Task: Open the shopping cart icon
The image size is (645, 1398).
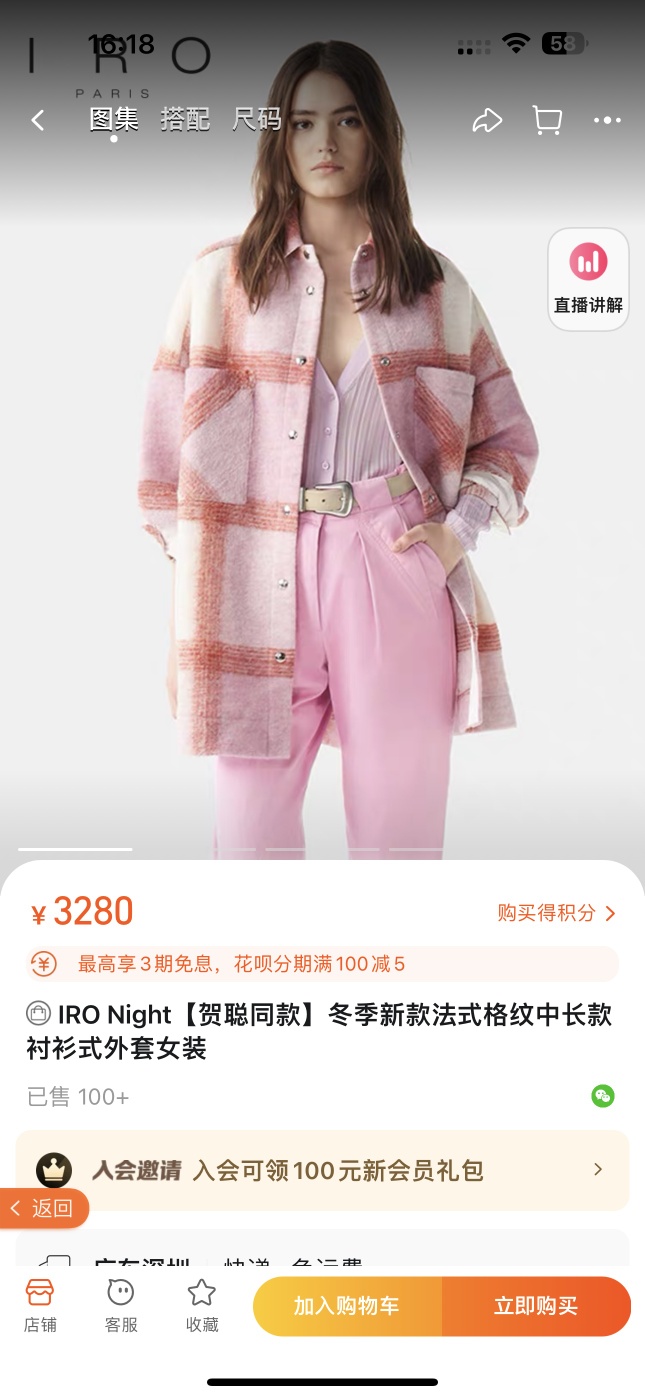Action: point(547,121)
